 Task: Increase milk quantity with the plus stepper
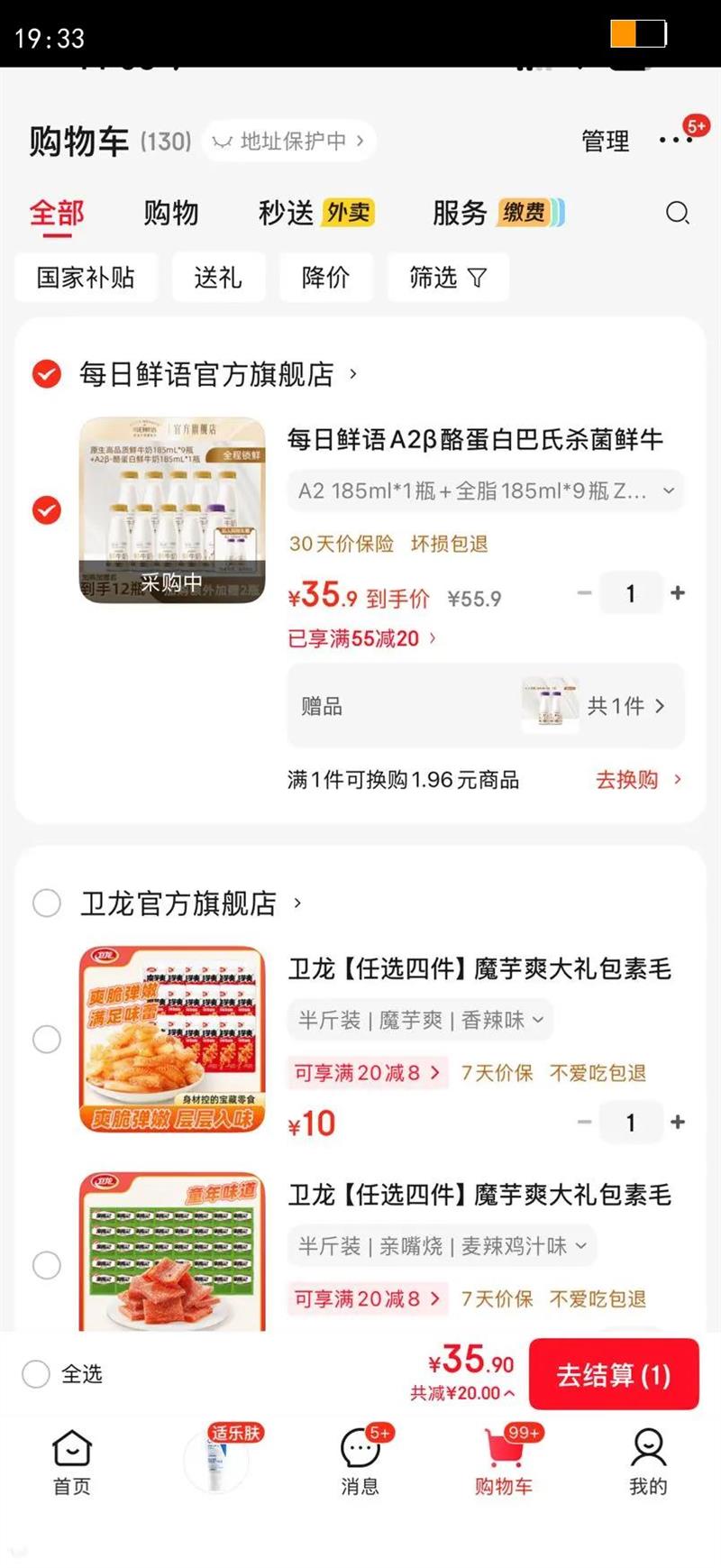(678, 593)
